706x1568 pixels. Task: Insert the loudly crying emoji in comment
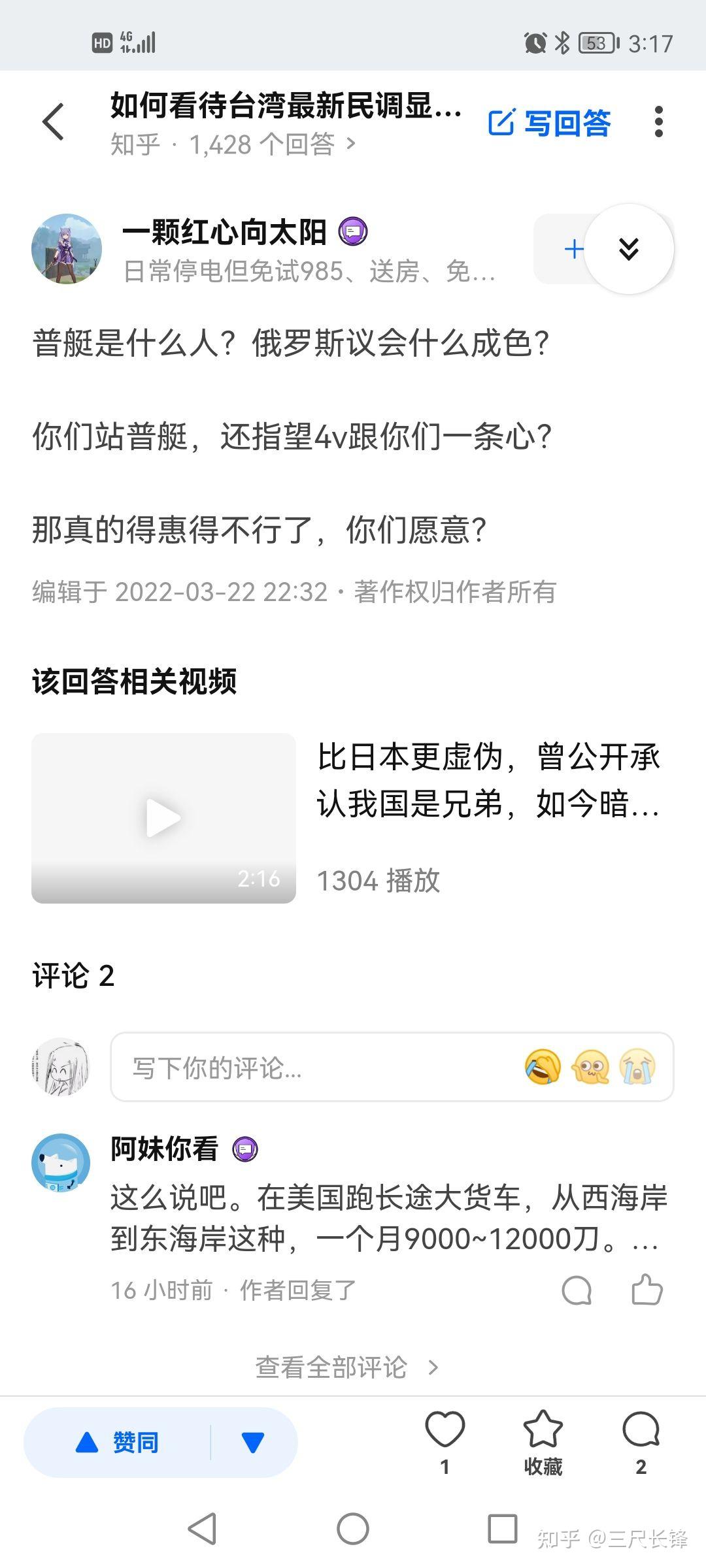(638, 1068)
